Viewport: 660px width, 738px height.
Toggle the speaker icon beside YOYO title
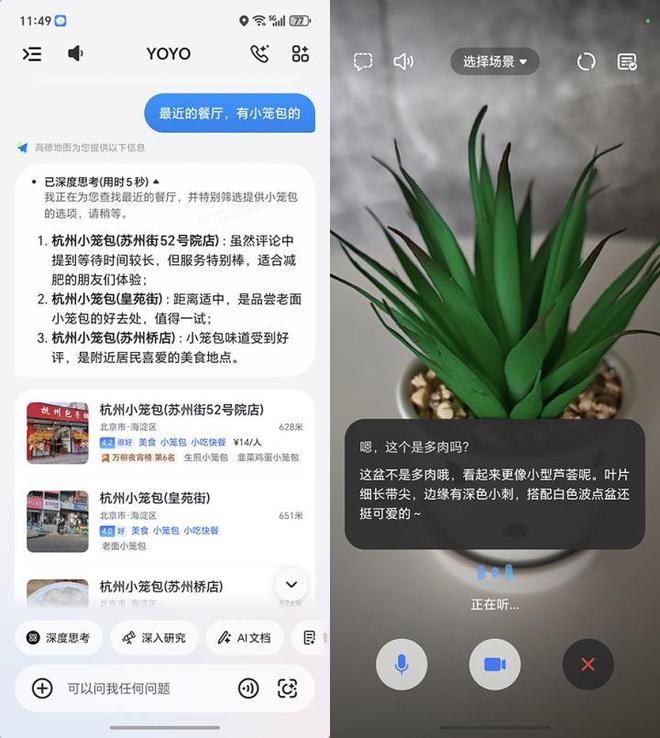tap(76, 54)
